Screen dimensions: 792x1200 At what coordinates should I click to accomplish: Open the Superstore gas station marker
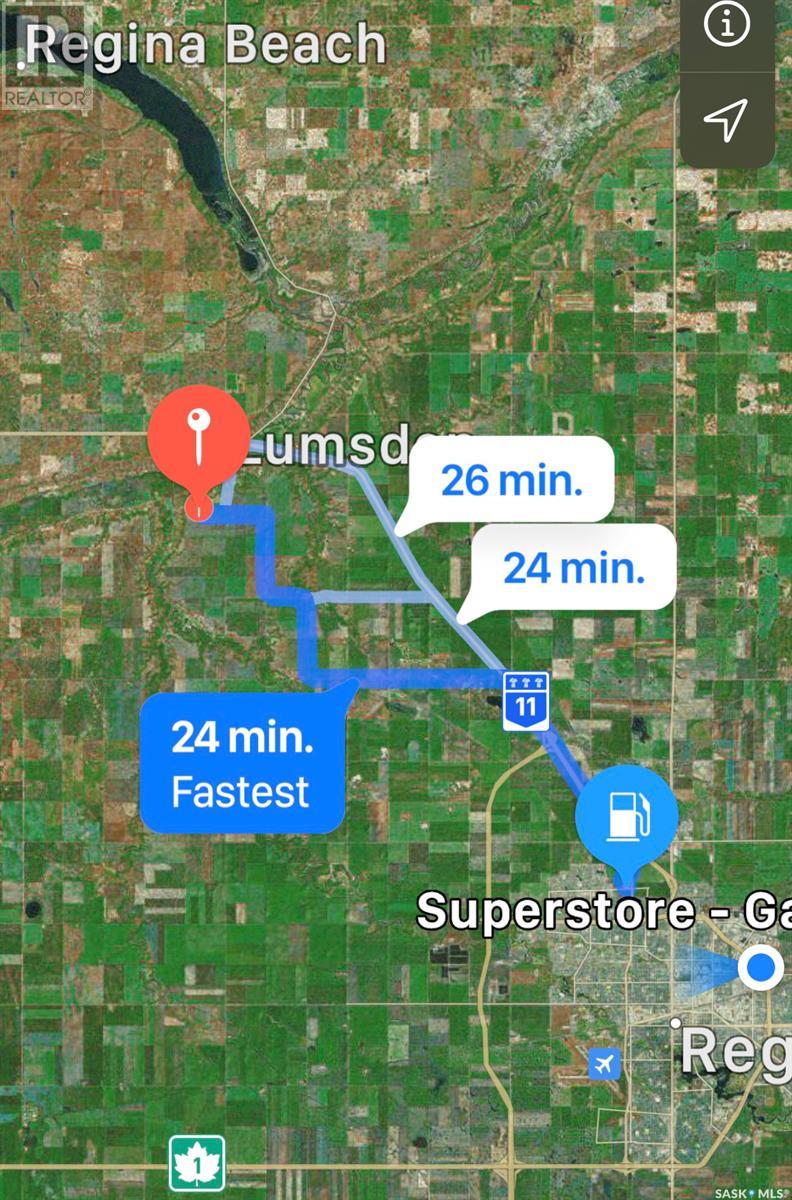[x=627, y=816]
